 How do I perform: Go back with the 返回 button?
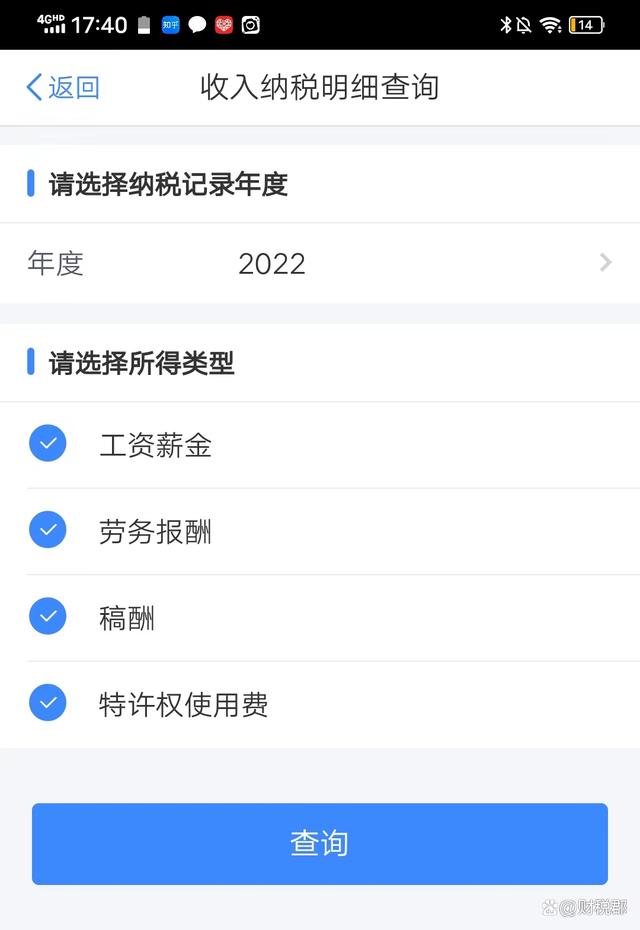(63, 87)
